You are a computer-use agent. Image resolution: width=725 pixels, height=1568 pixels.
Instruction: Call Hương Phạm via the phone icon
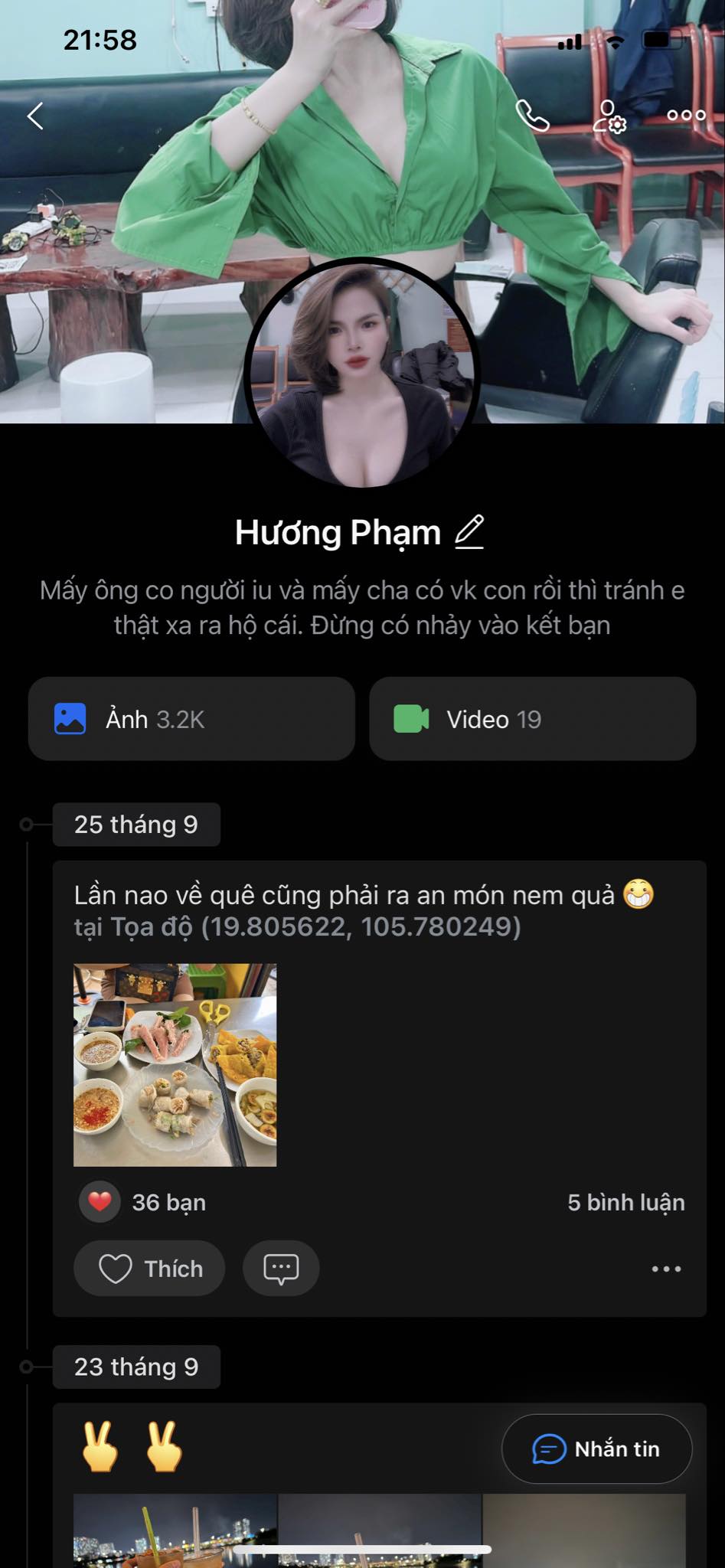[532, 116]
